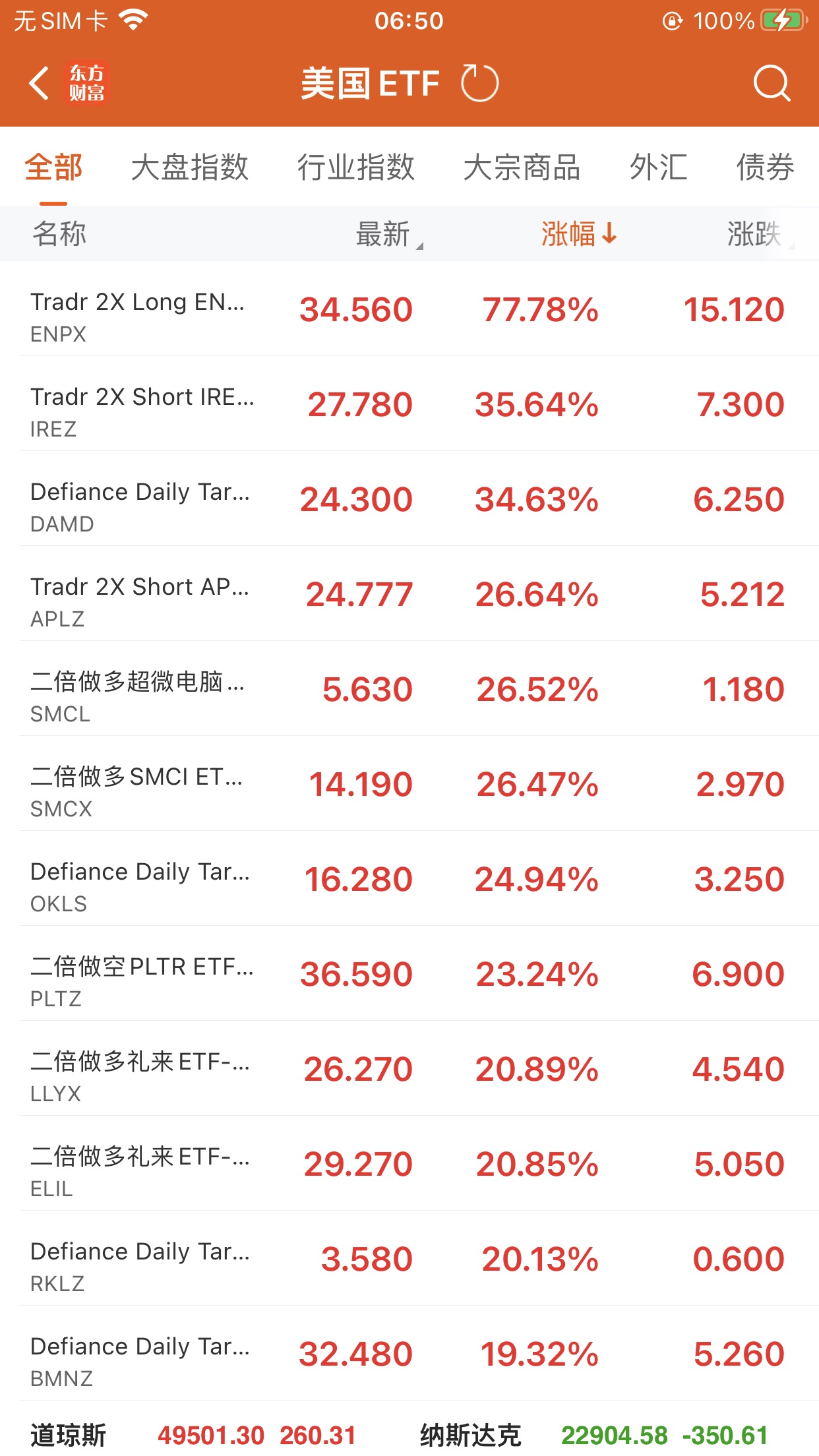Screen dimensions: 819x1456
Task: Open the BMNZ ETF details
Action: tap(409, 1354)
